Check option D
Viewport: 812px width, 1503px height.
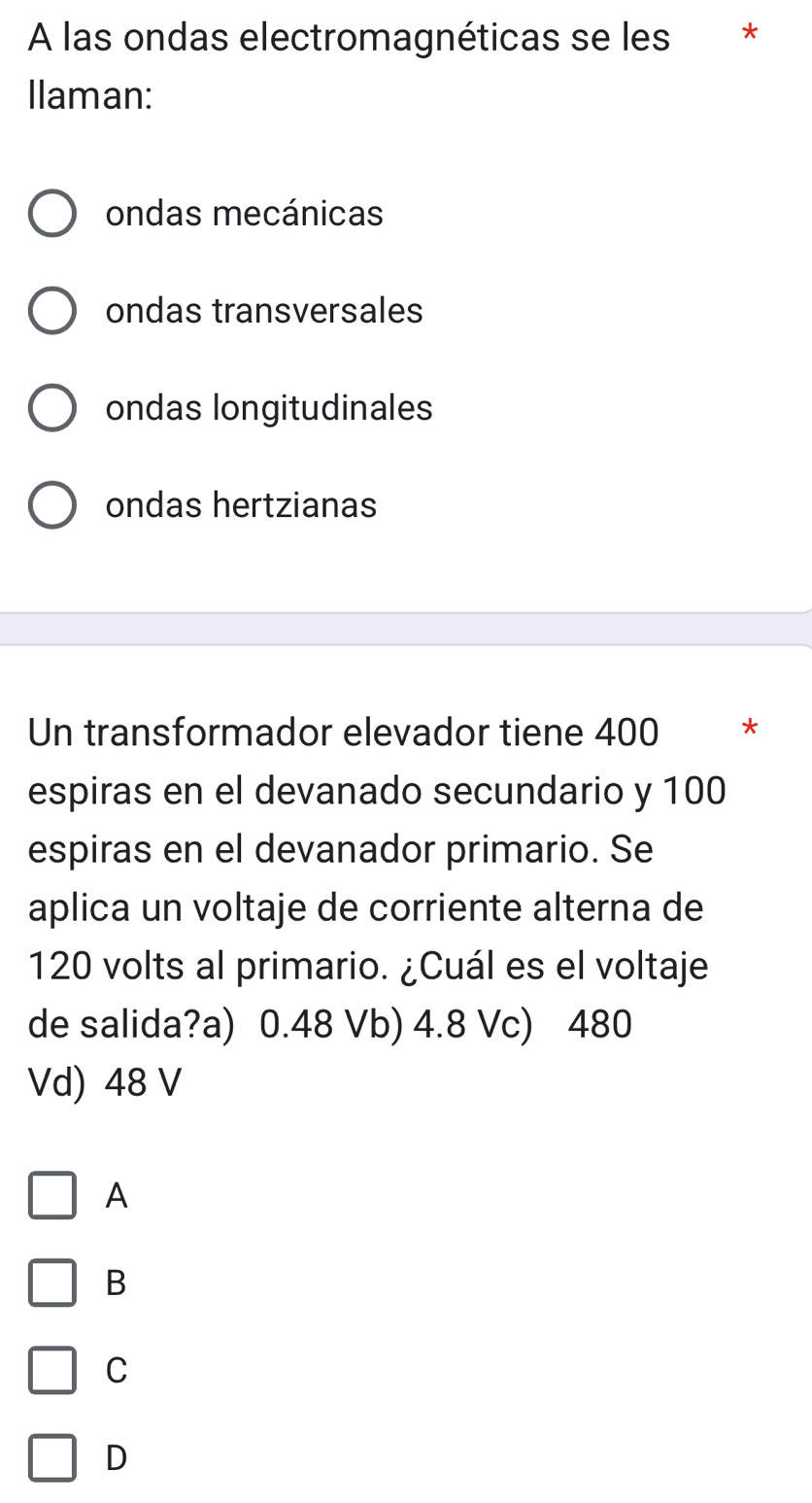tap(52, 1457)
